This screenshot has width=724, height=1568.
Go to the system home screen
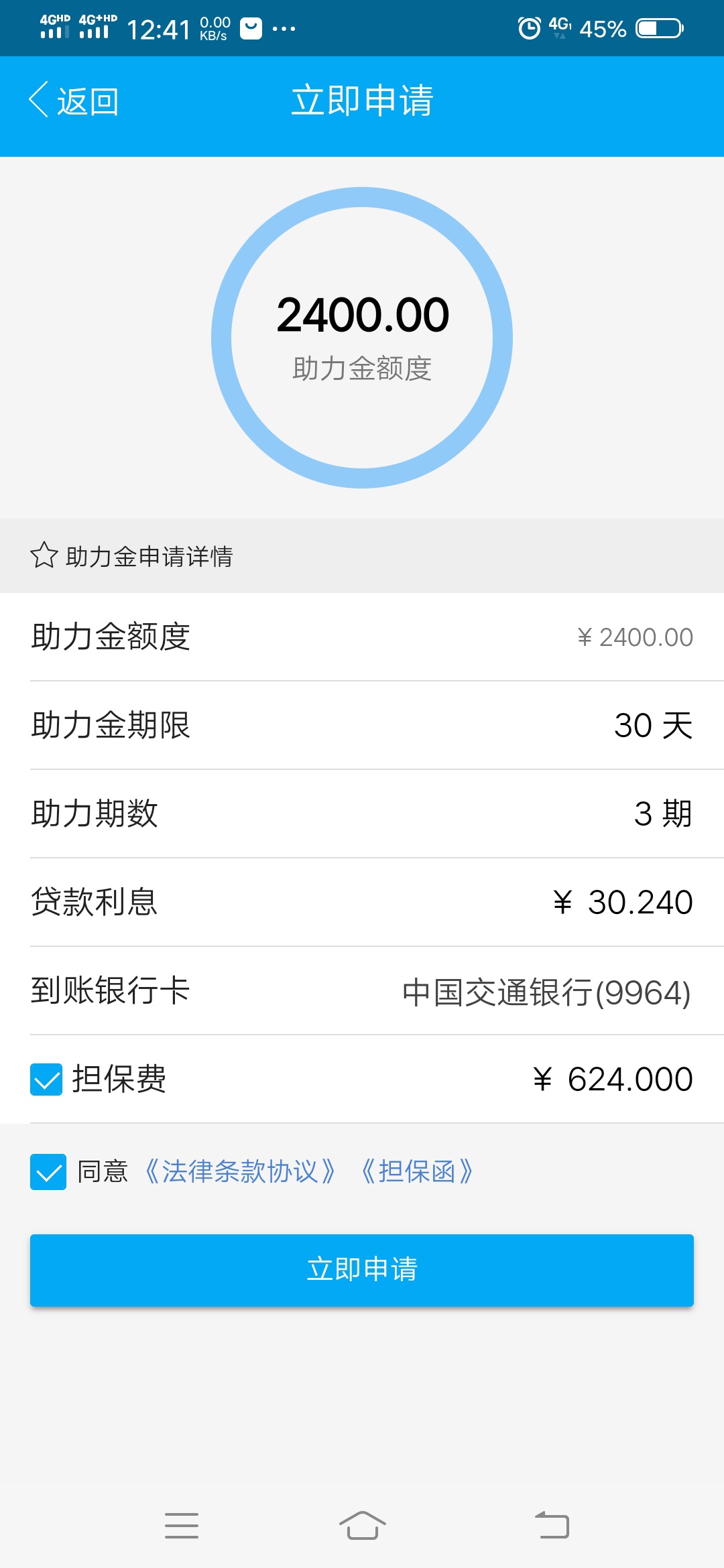pos(362,1526)
